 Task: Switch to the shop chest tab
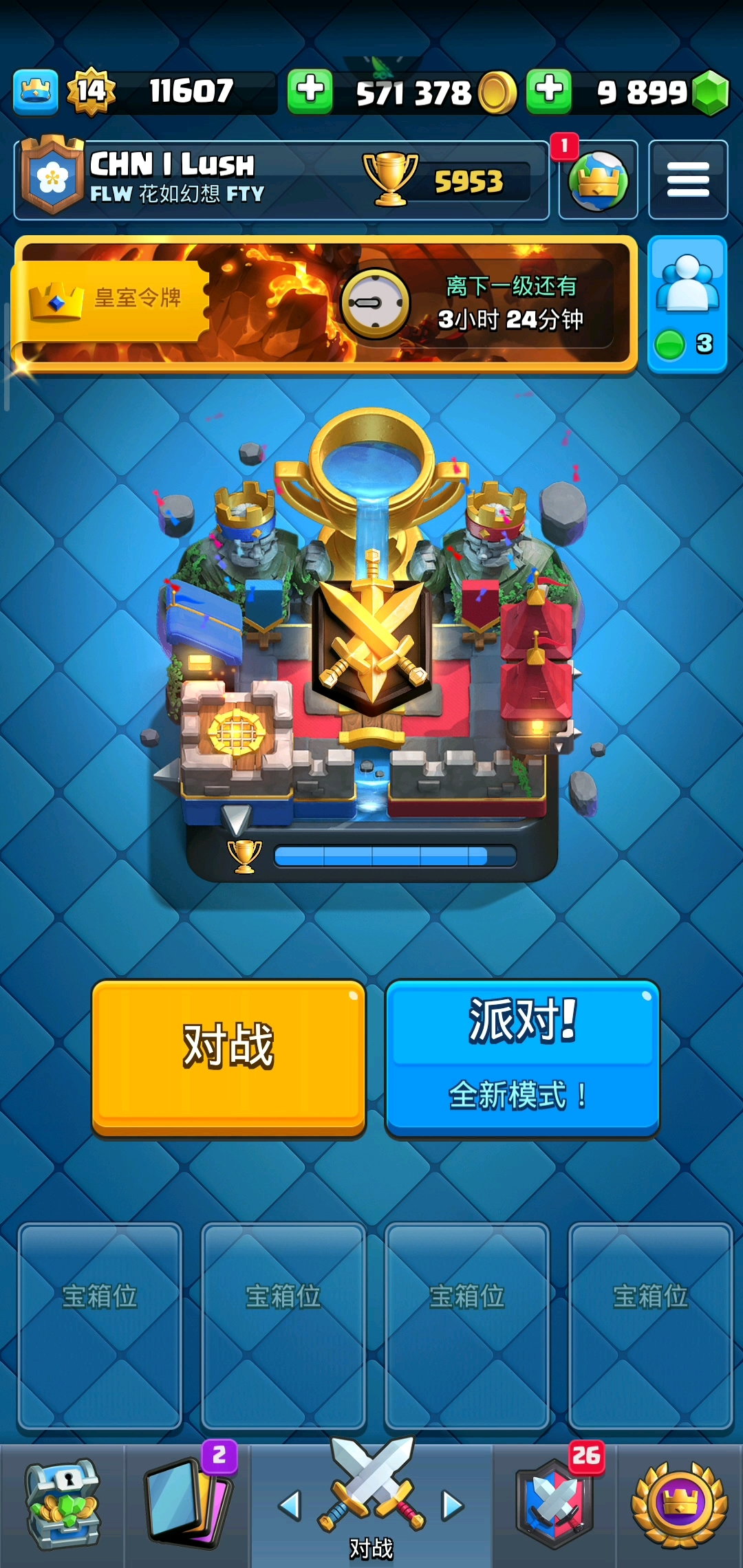point(62,1506)
